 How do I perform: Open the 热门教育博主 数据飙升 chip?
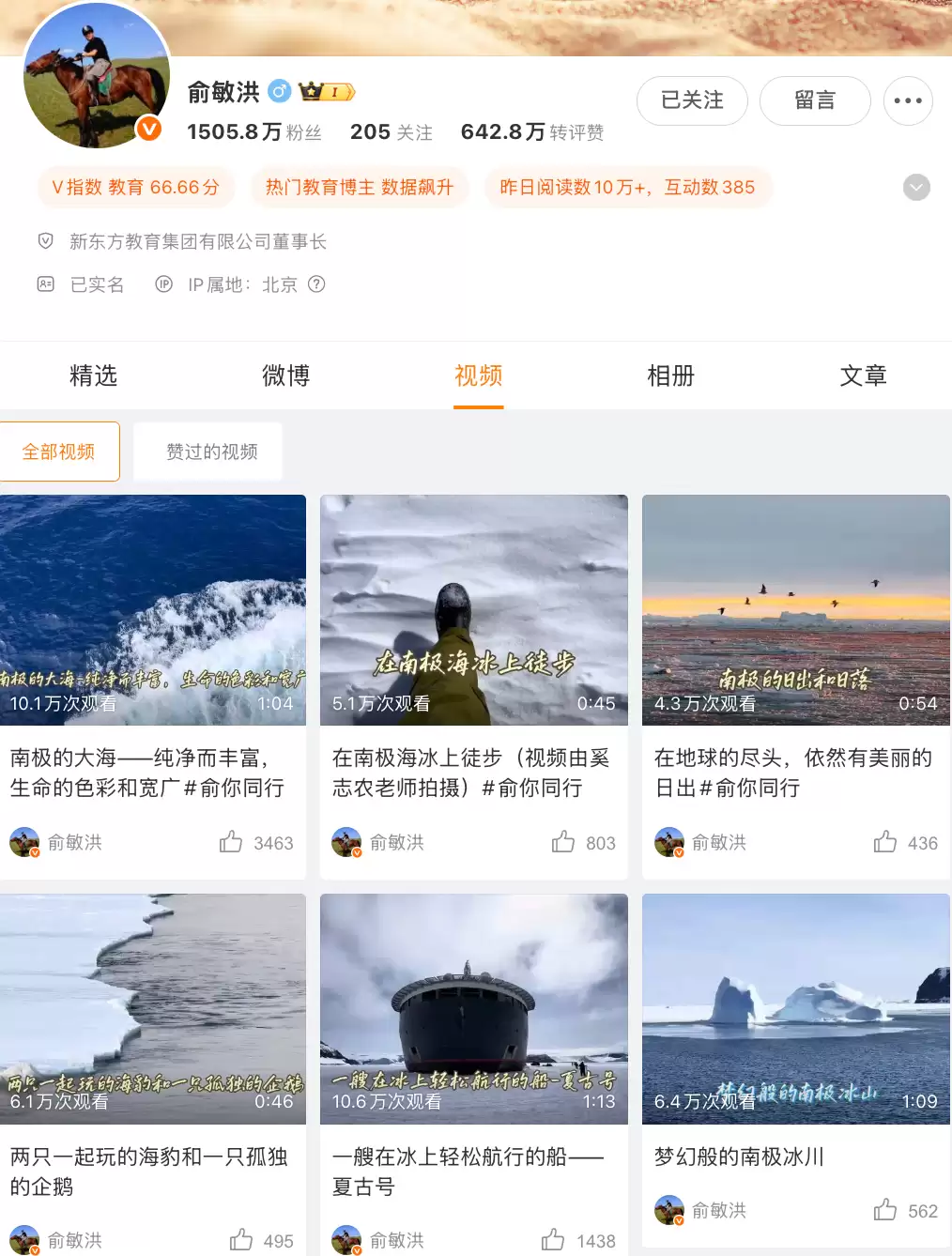[359, 188]
